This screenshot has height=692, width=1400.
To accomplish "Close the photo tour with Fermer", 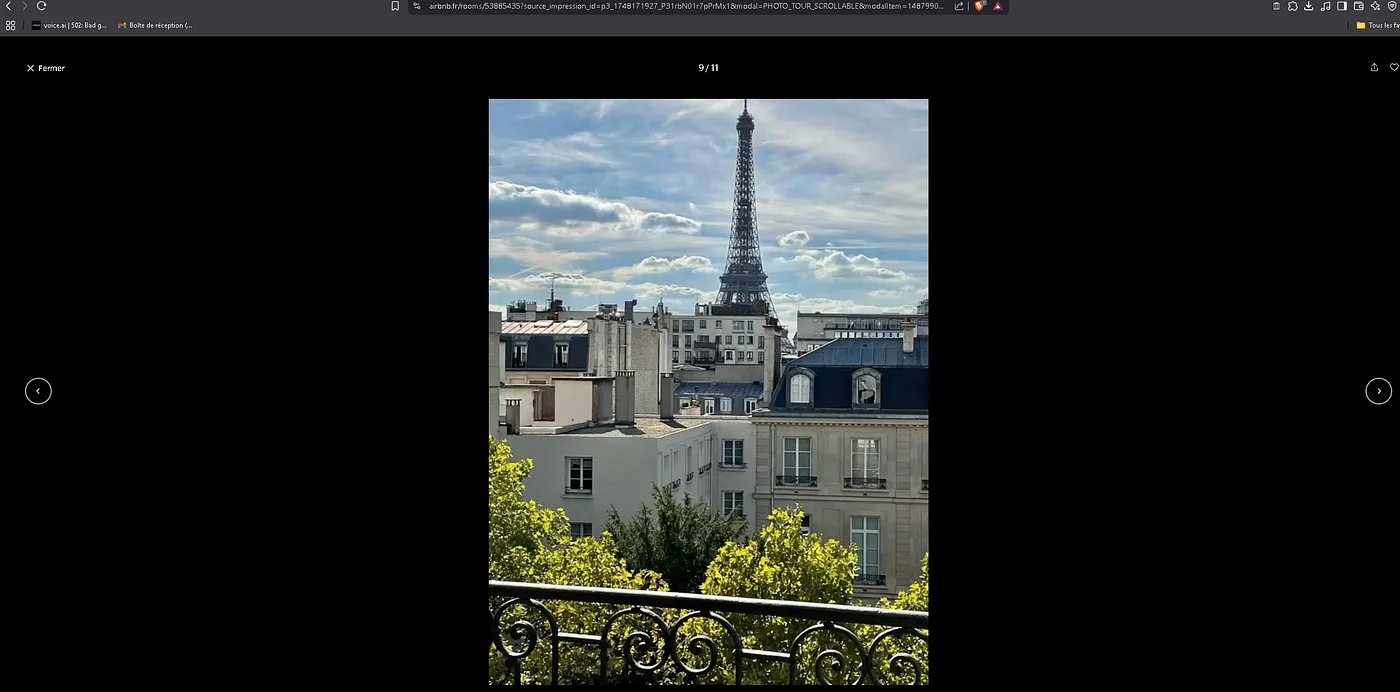I will pyautogui.click(x=45, y=68).
